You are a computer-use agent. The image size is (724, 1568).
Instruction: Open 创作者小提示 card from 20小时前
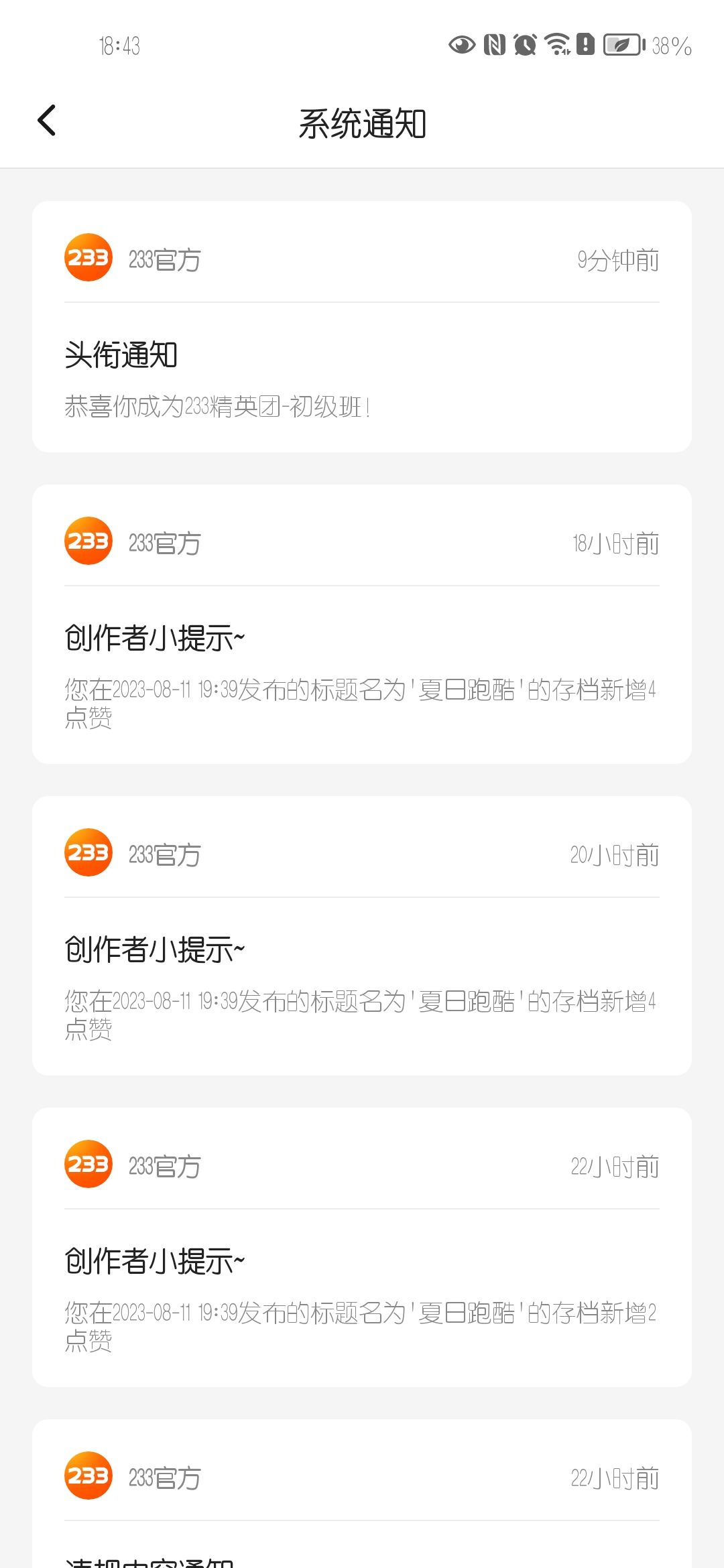point(362,982)
